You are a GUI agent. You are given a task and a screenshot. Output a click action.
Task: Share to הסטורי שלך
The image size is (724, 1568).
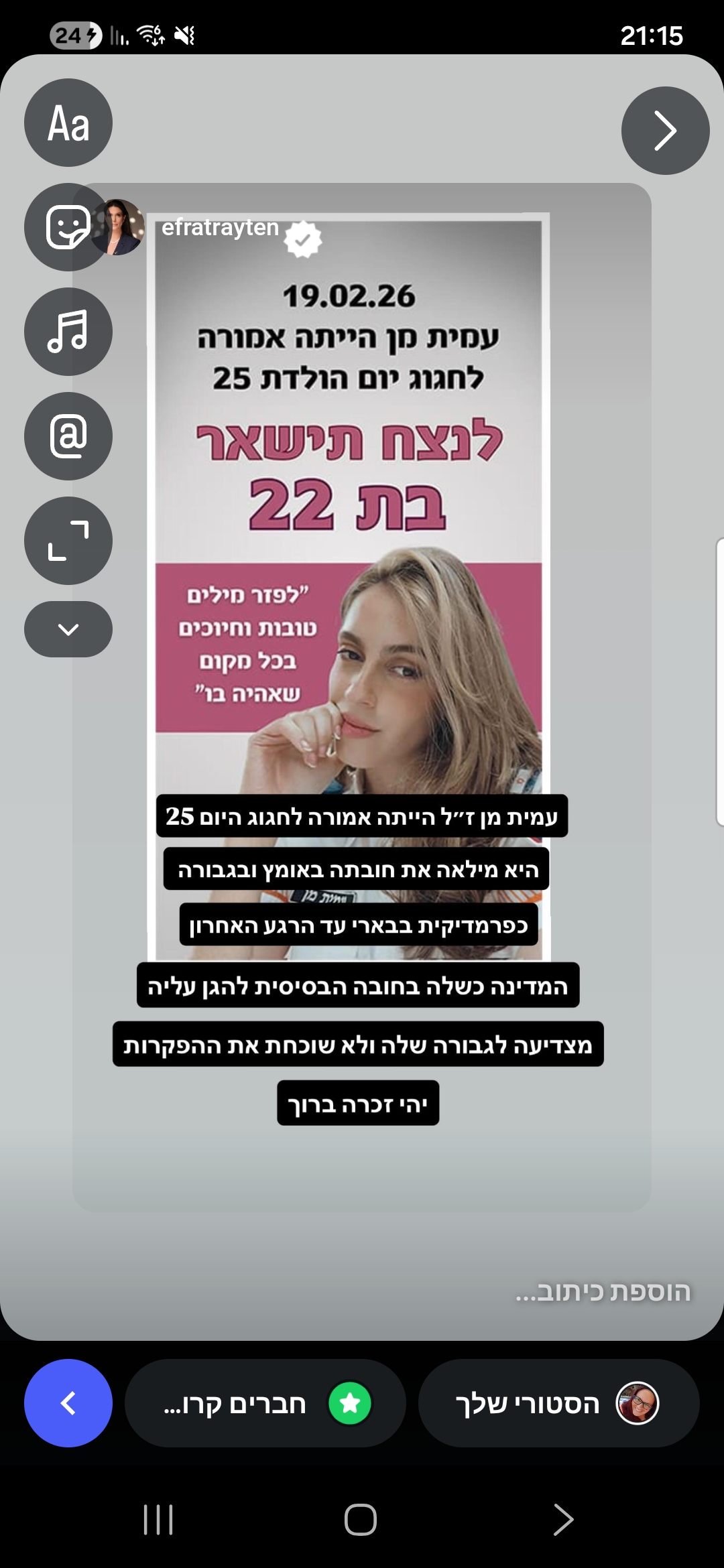coord(558,1403)
